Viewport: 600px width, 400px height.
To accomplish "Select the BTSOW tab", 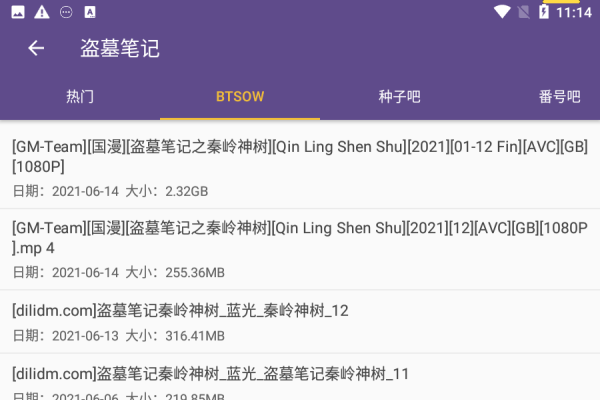I will coord(240,97).
